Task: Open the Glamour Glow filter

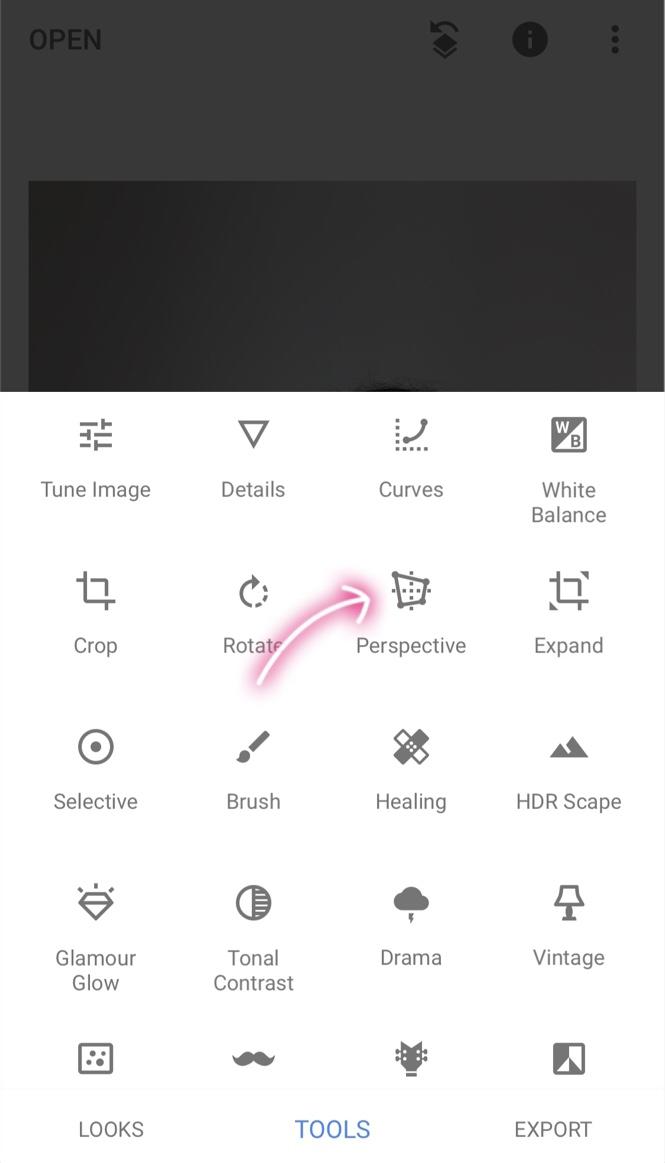Action: click(96, 935)
